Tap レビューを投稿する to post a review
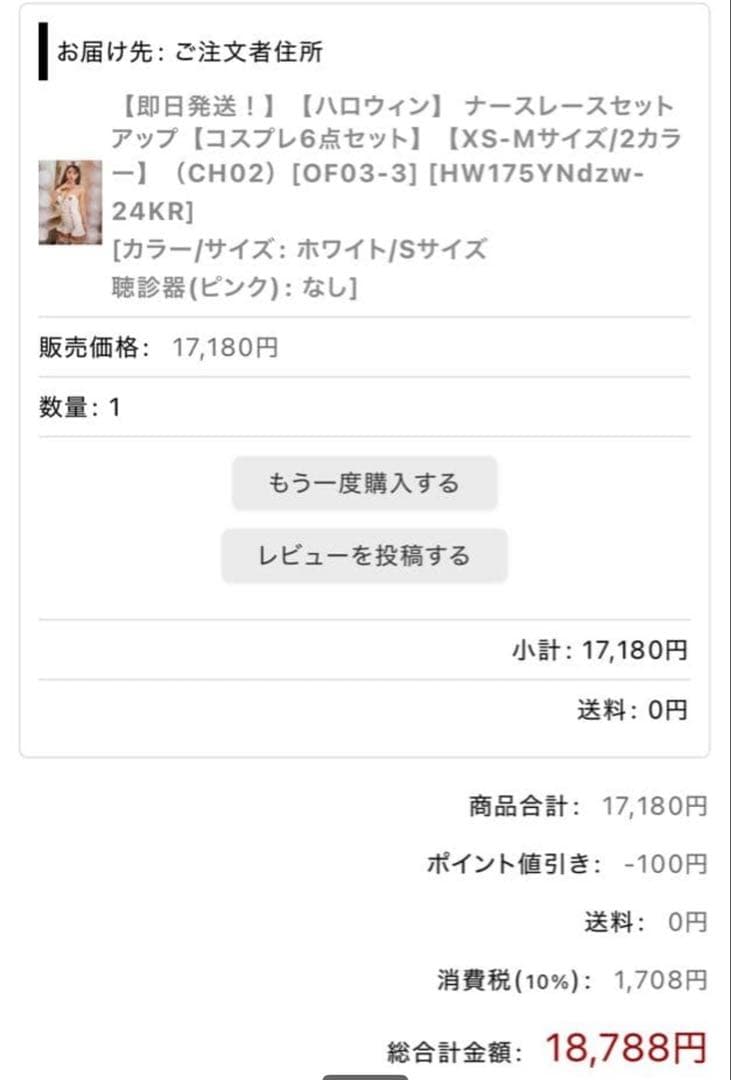 364,556
